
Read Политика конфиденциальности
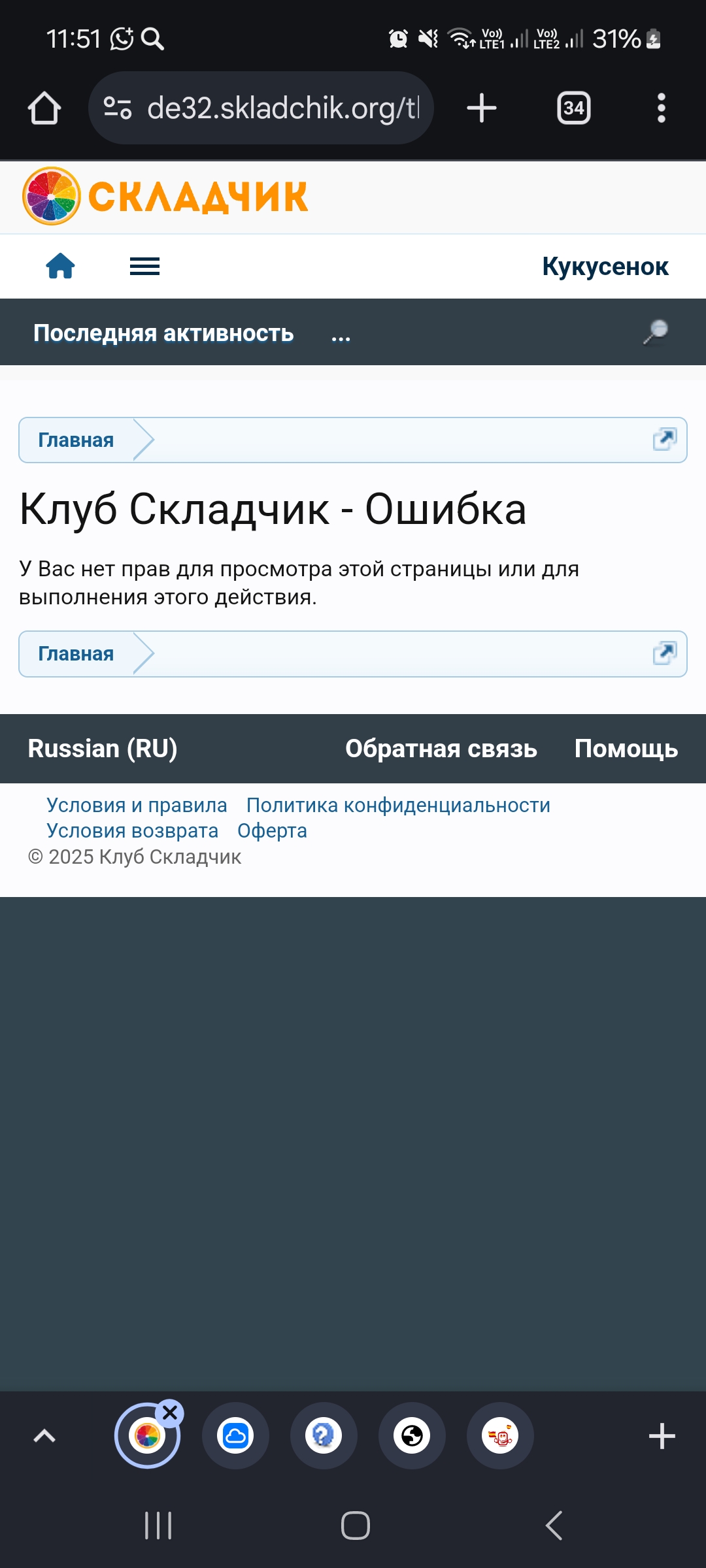click(x=398, y=806)
